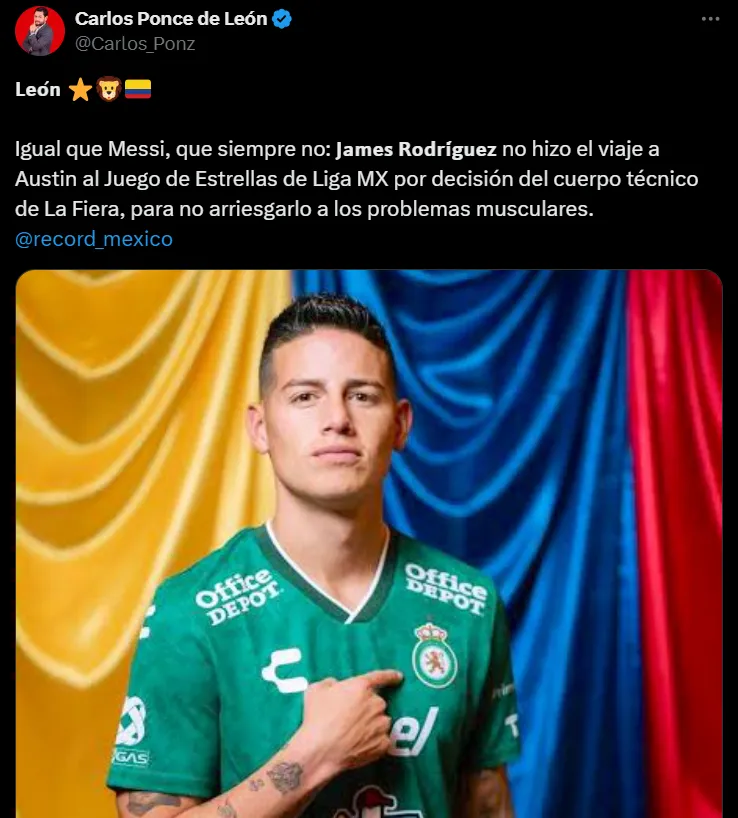View the James Rodríguez photo full size

click(368, 545)
